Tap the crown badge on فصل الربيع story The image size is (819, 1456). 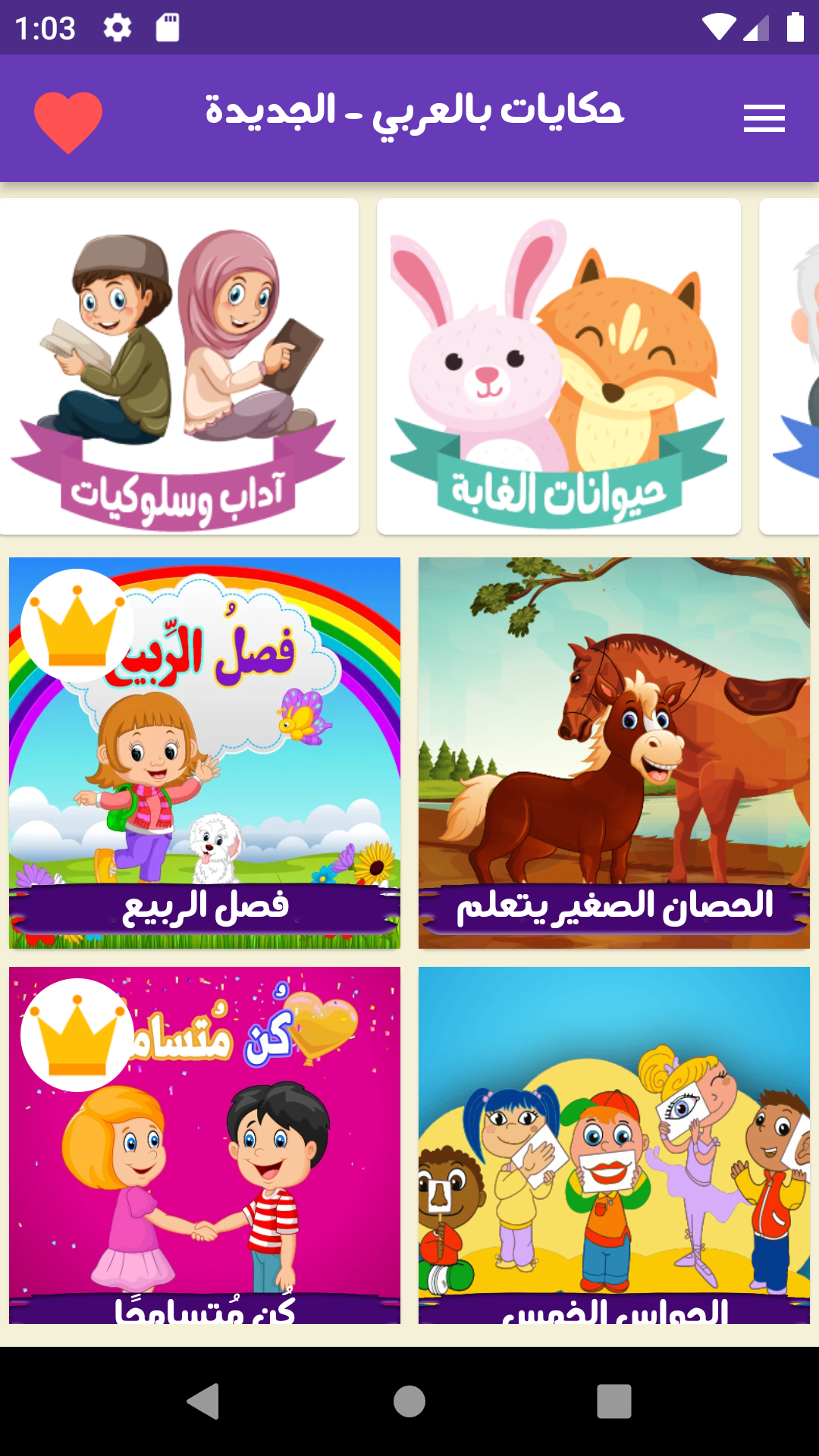click(76, 627)
